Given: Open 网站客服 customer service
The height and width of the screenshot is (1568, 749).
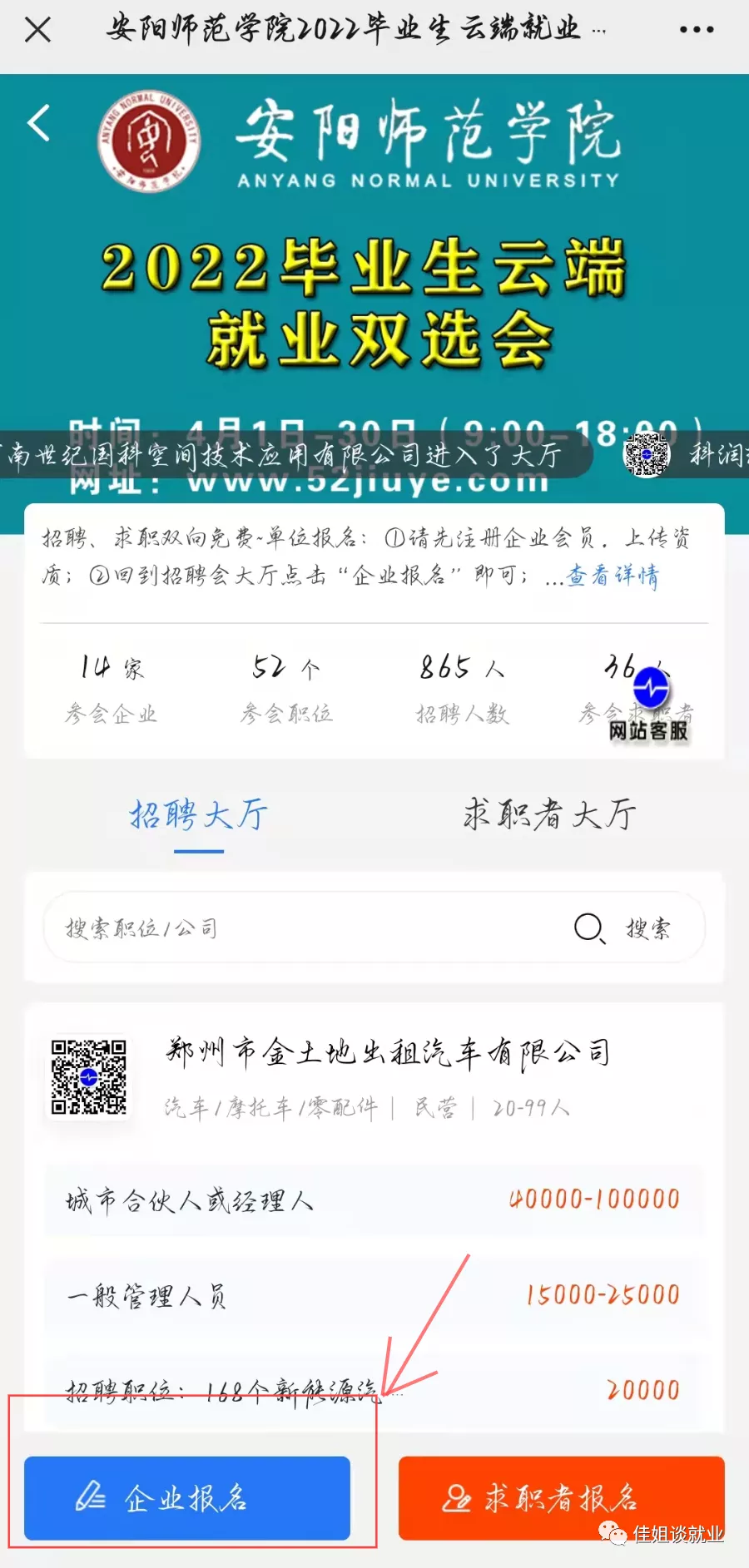Looking at the screenshot, I should tap(649, 707).
